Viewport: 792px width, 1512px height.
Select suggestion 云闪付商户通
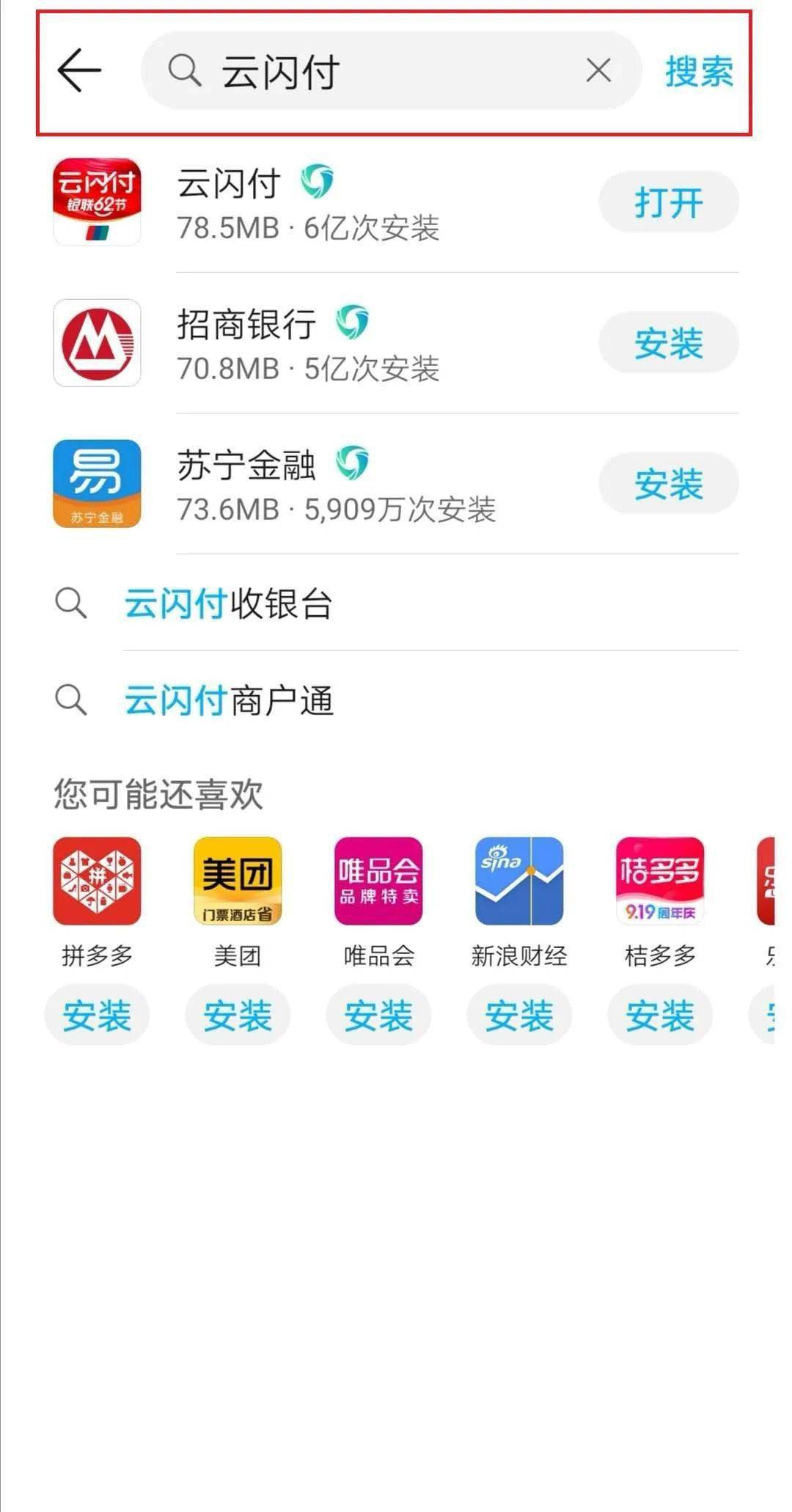[x=229, y=700]
